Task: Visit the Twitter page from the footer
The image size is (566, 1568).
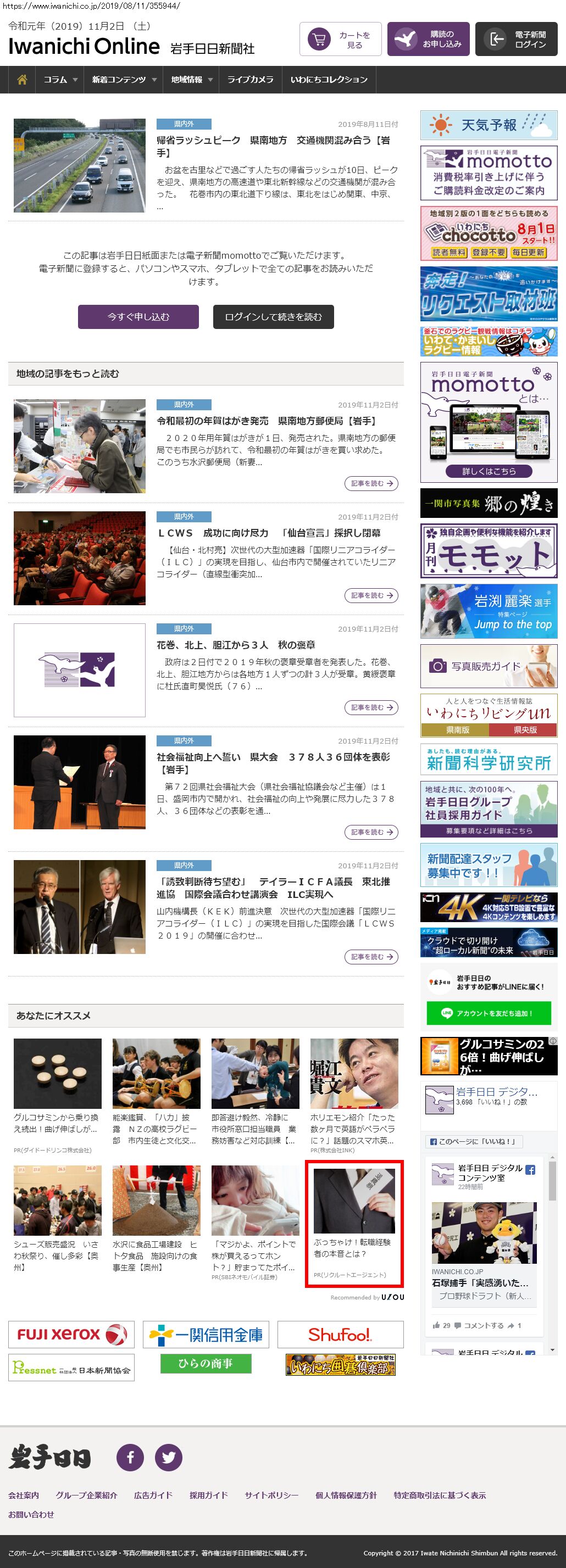Action: tap(169, 1457)
